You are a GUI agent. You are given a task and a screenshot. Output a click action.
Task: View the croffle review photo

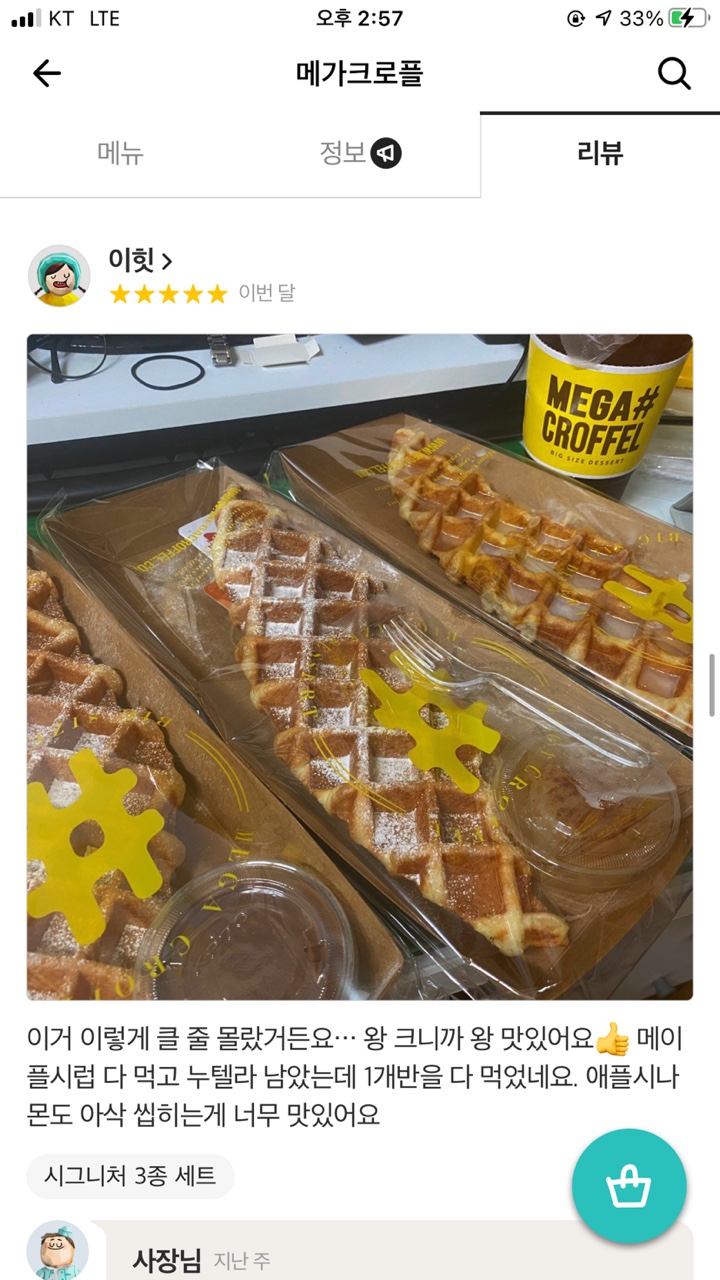tap(360, 666)
